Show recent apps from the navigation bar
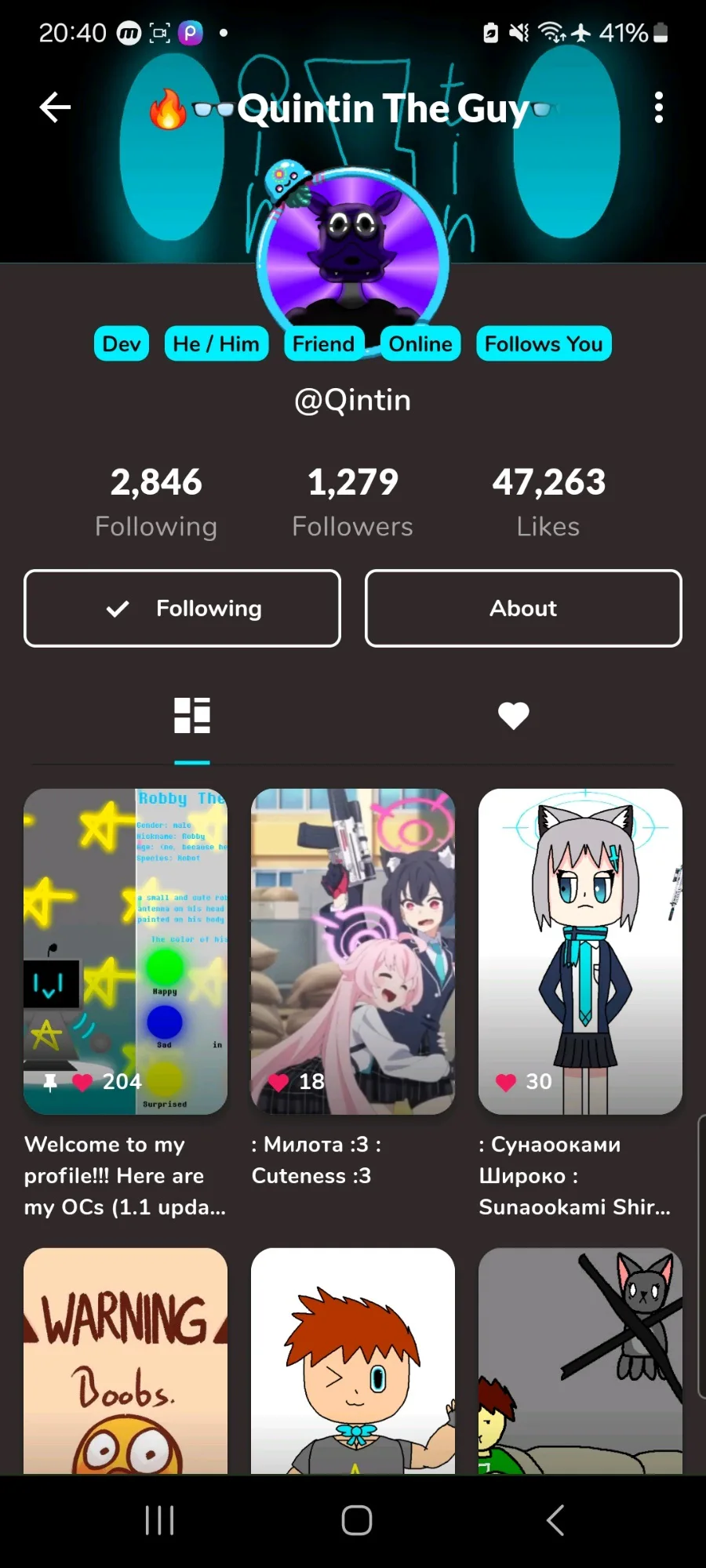The height and width of the screenshot is (1568, 706). click(159, 1521)
